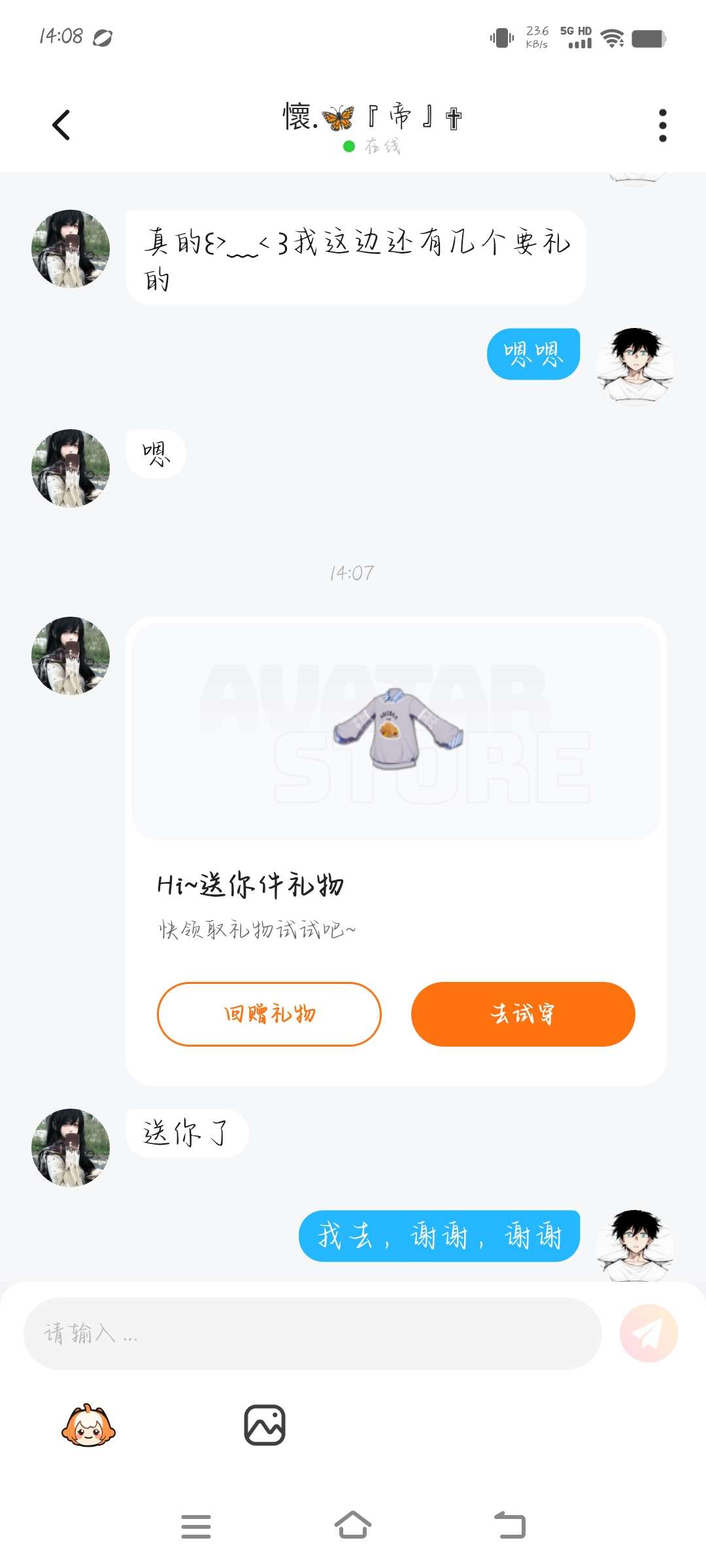Image resolution: width=706 pixels, height=1568 pixels.
Task: View sender's avatar next to 送你了
Action: (71, 1147)
